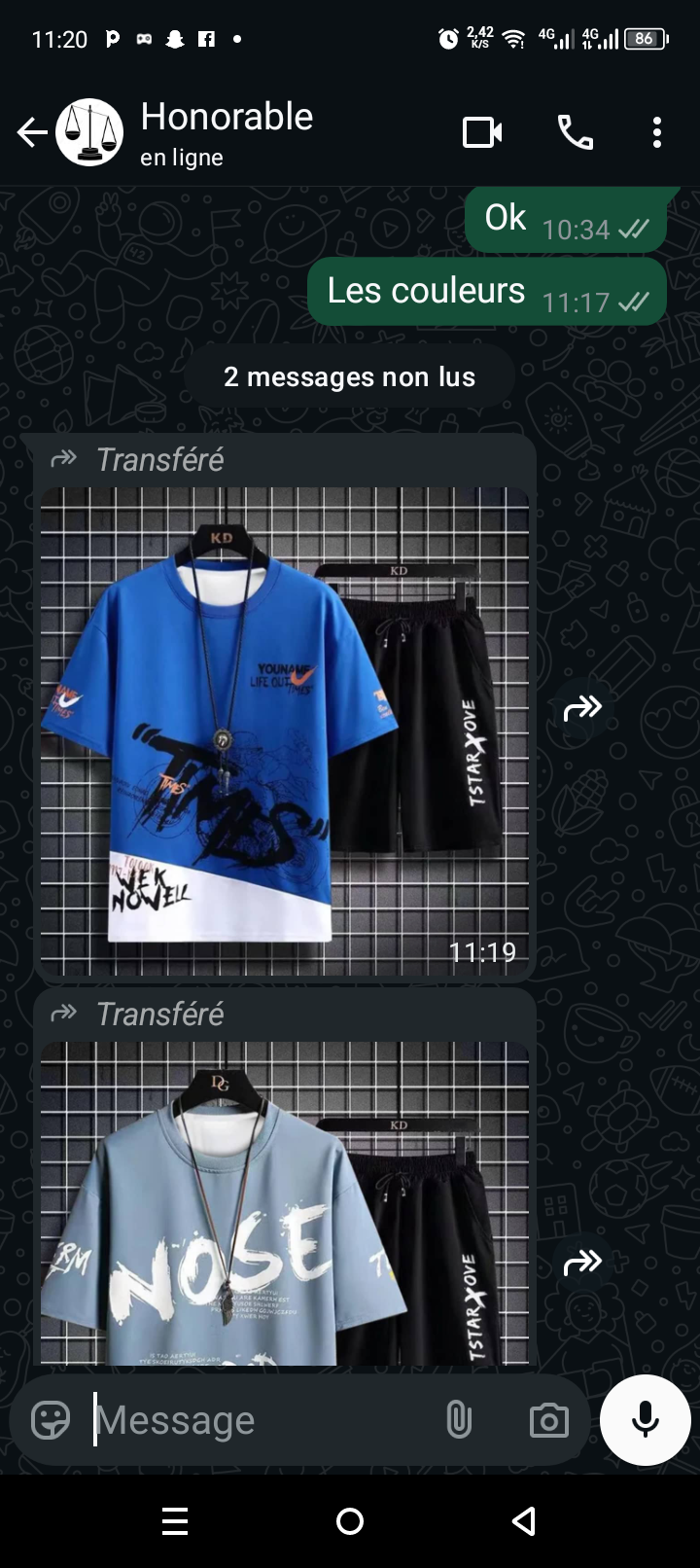The image size is (700, 1568).
Task: Go back to the chat list
Action: coord(32,132)
